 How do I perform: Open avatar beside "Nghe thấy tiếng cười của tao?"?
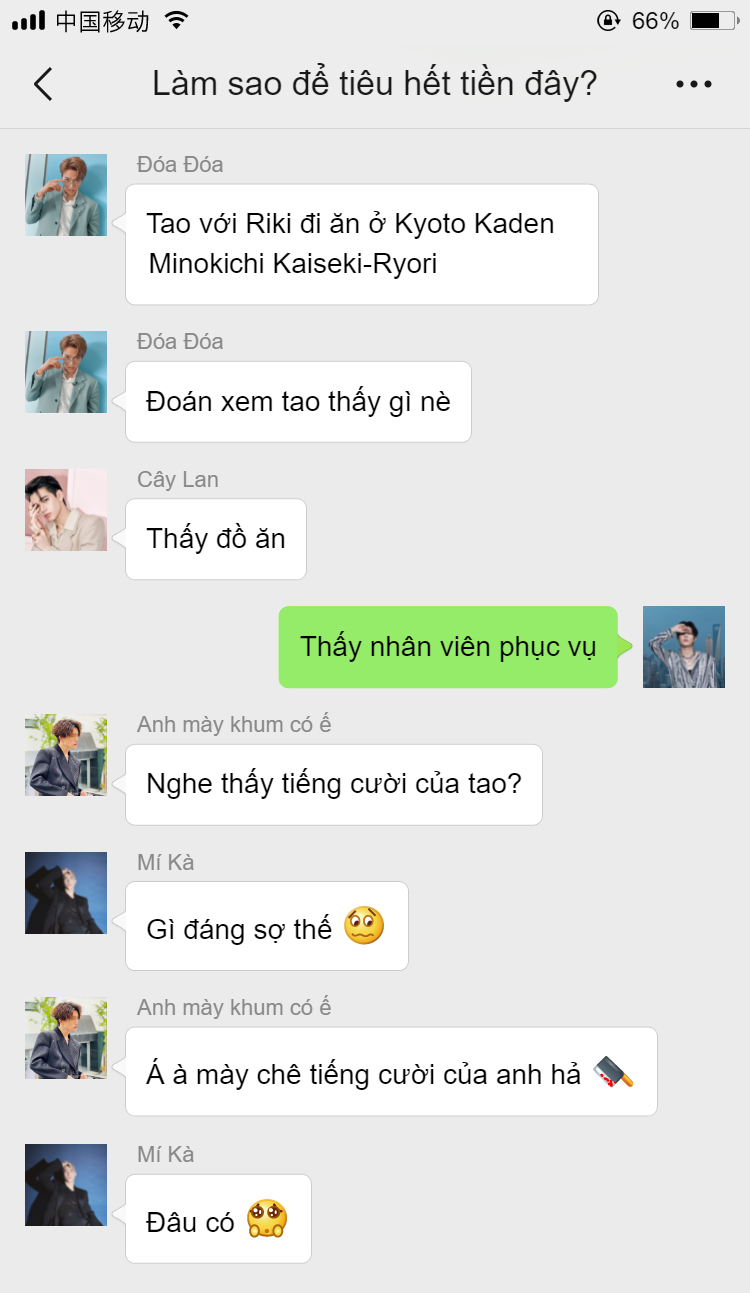click(x=66, y=755)
